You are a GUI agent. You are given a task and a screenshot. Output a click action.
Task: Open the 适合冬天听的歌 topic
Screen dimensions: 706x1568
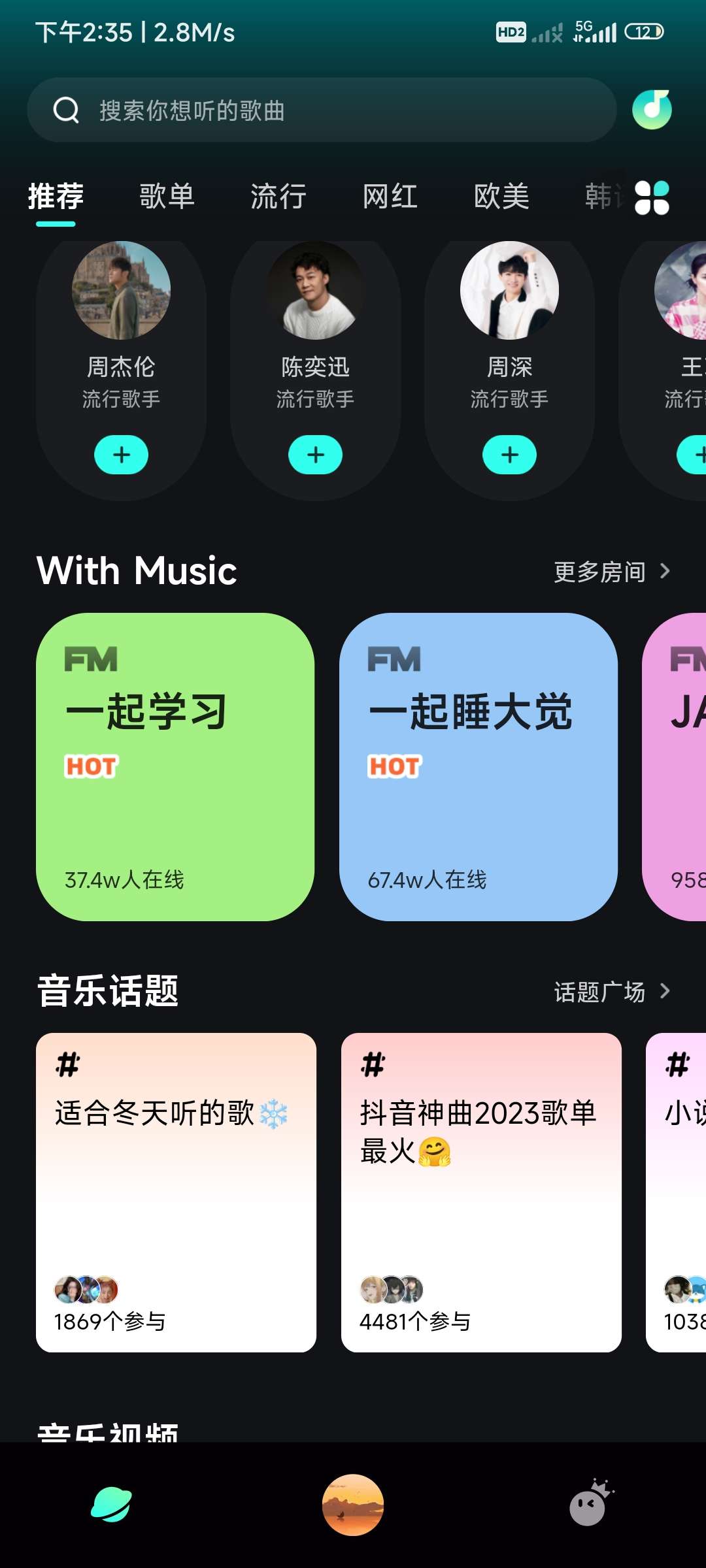(176, 1192)
